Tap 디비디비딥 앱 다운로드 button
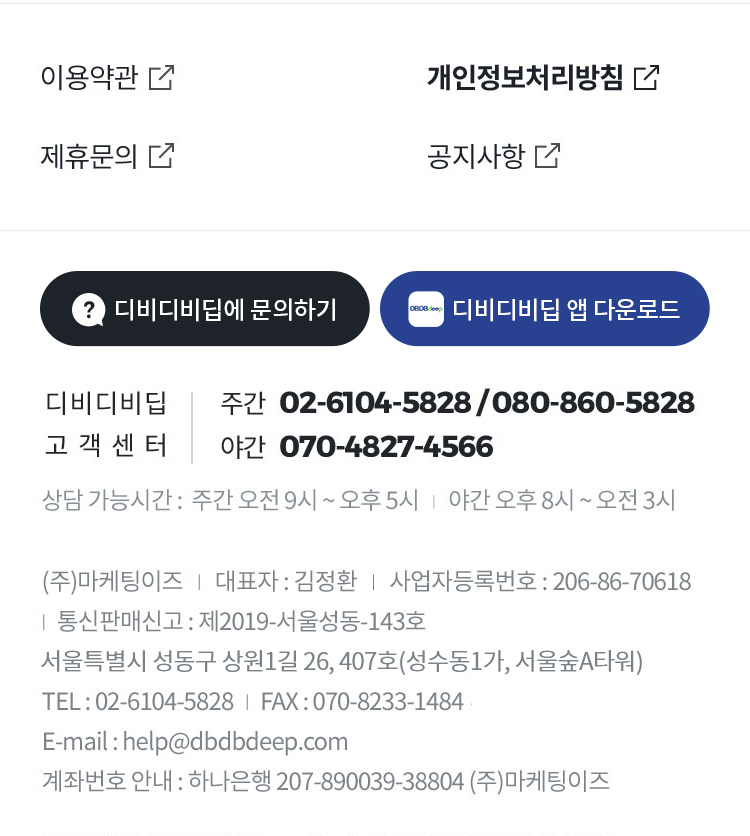Screen dimensions: 750x836 [545, 309]
